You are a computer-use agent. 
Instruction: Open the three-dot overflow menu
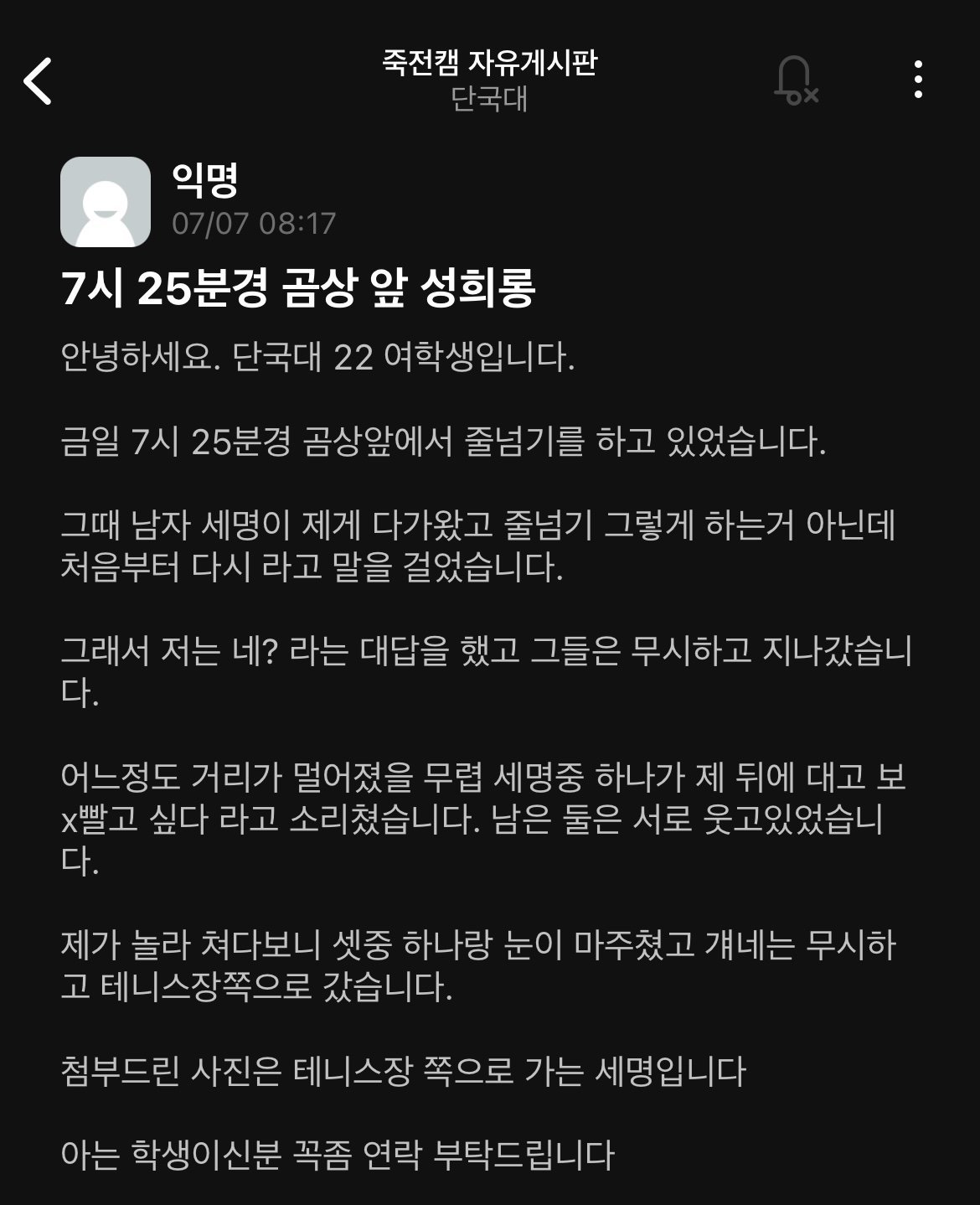(x=919, y=80)
